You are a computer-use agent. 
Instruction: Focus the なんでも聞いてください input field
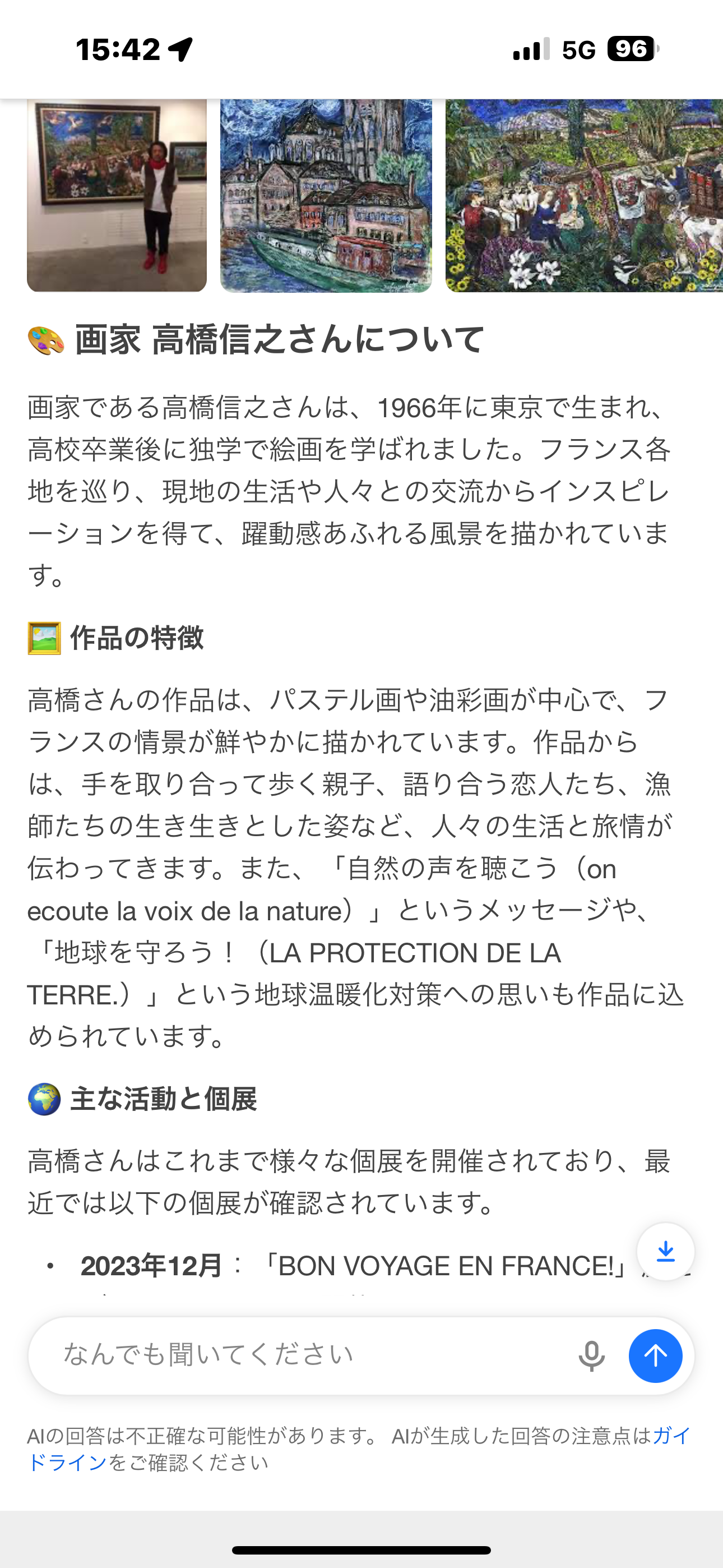tap(304, 1355)
